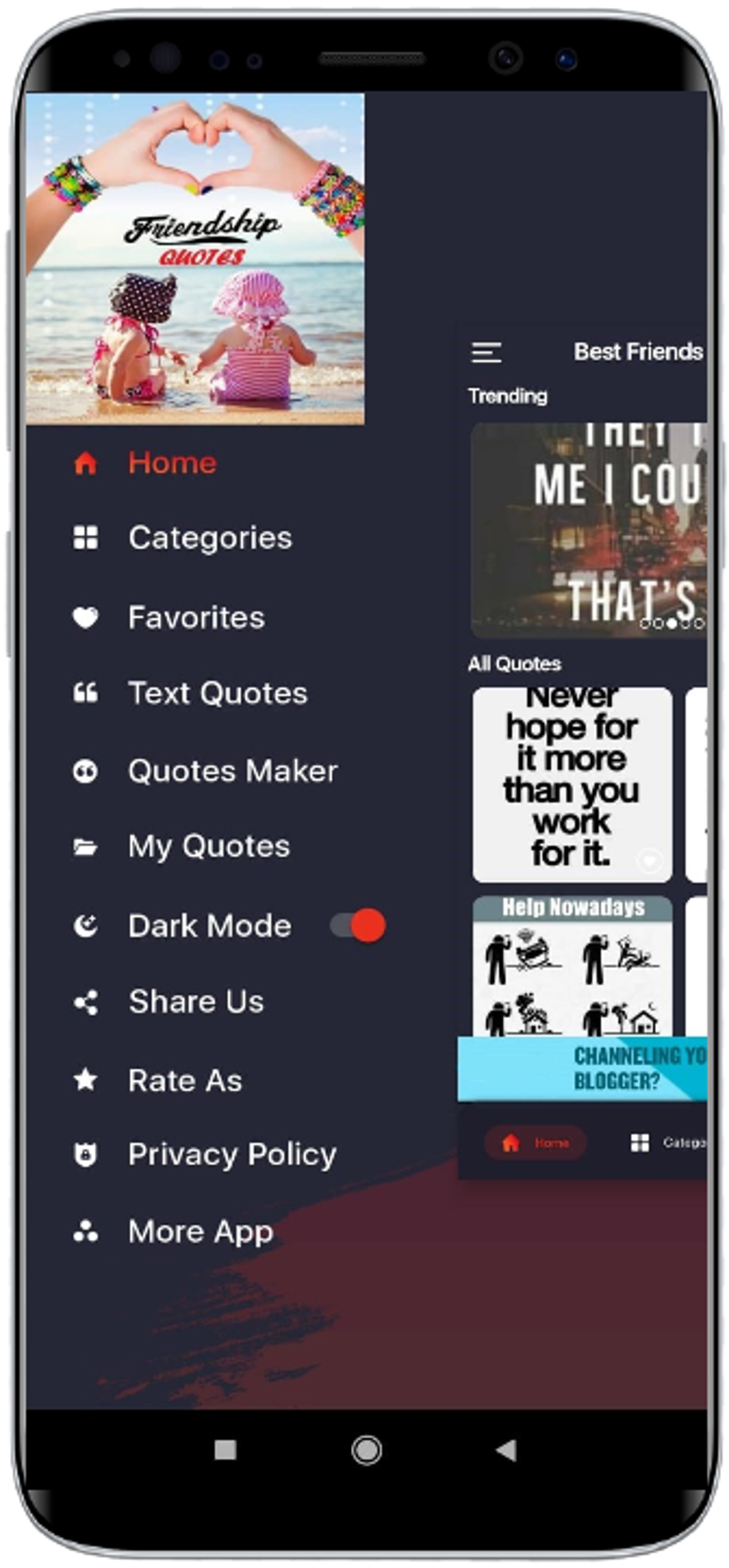
Task: Open My Quotes folder
Action: click(209, 847)
